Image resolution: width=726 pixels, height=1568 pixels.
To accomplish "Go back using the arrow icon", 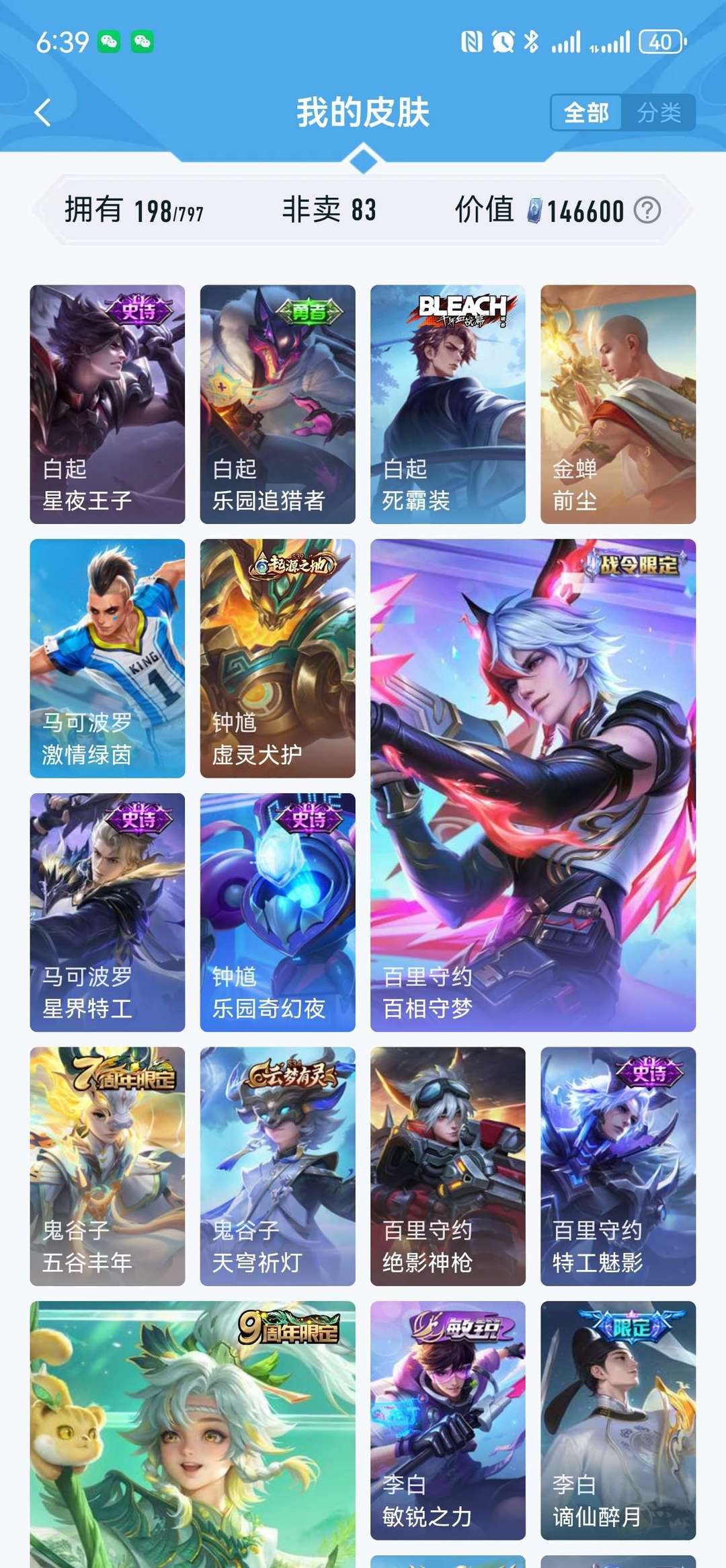I will 43,112.
